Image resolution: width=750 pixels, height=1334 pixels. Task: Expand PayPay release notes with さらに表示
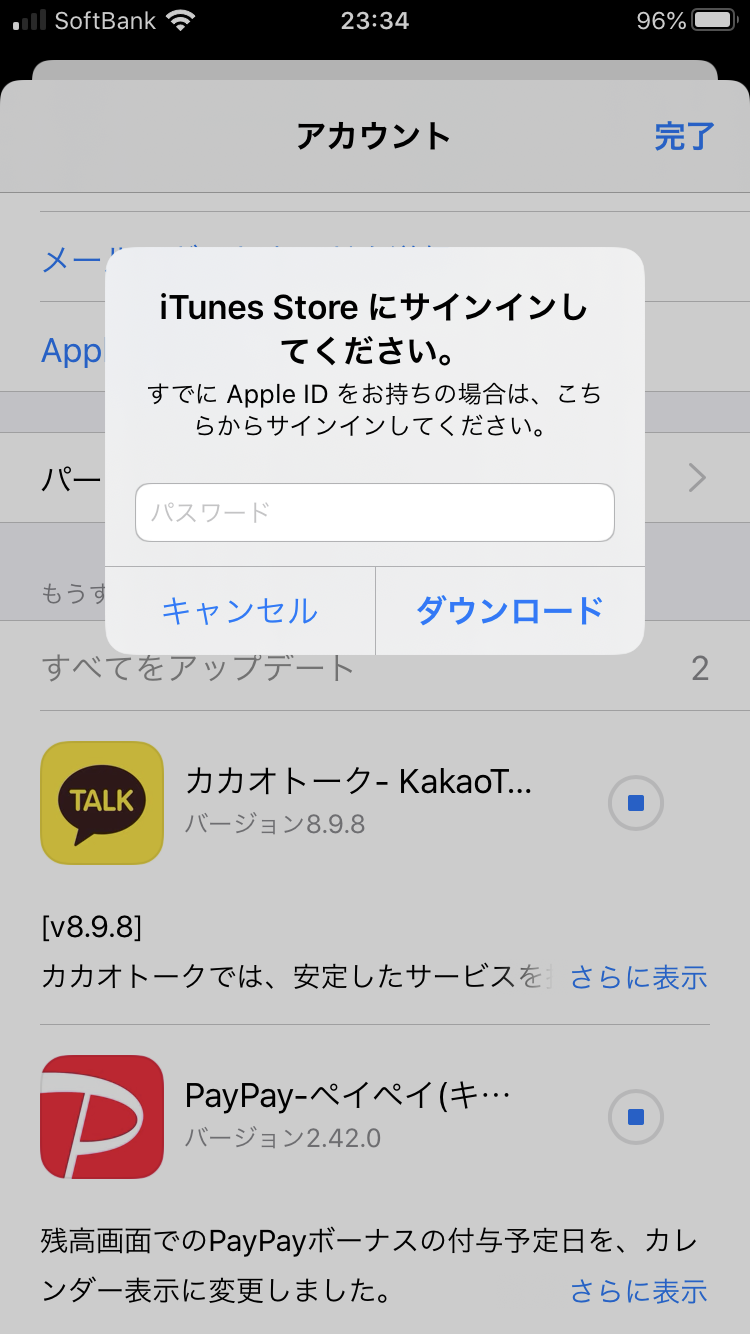638,1291
